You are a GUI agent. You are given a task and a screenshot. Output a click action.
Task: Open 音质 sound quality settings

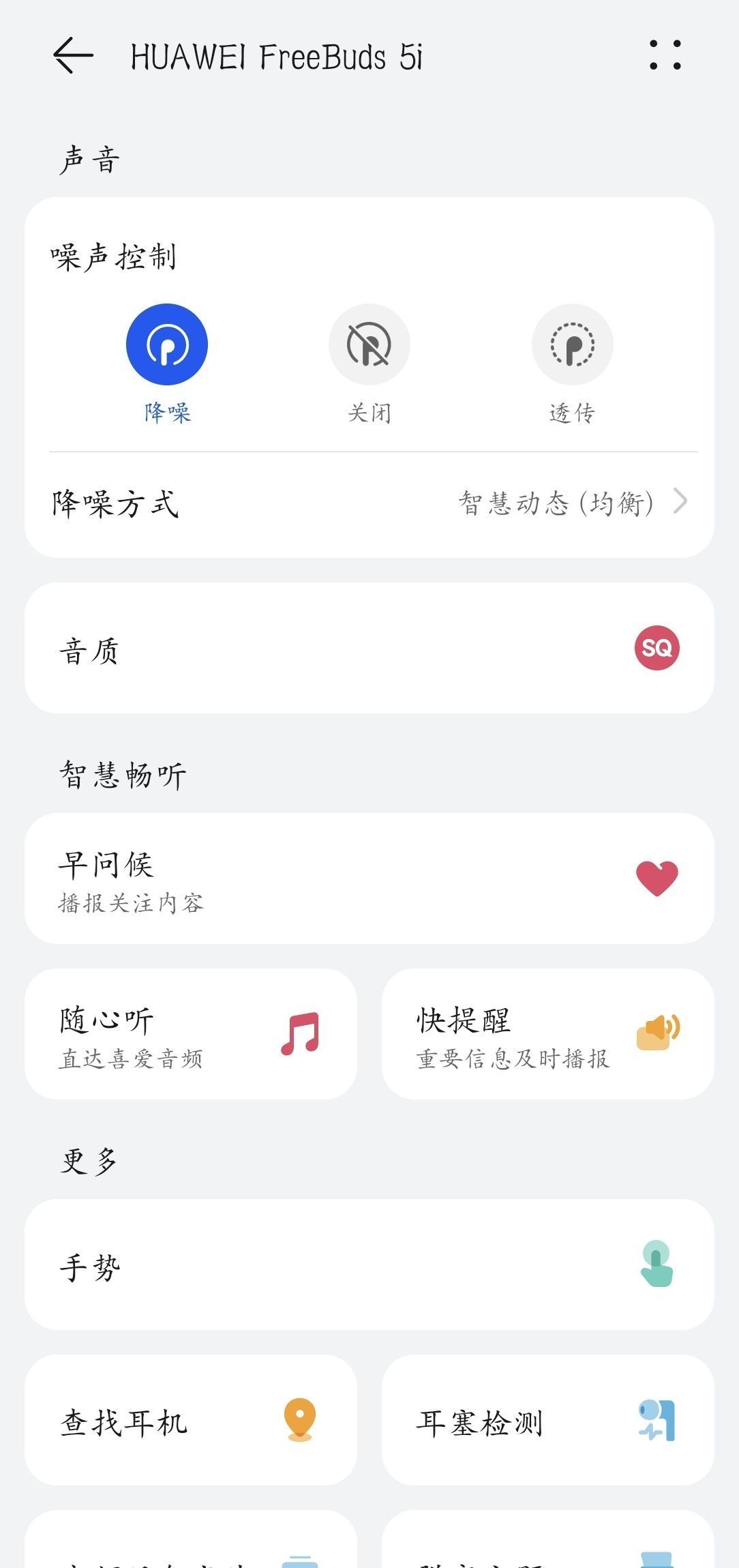[369, 648]
